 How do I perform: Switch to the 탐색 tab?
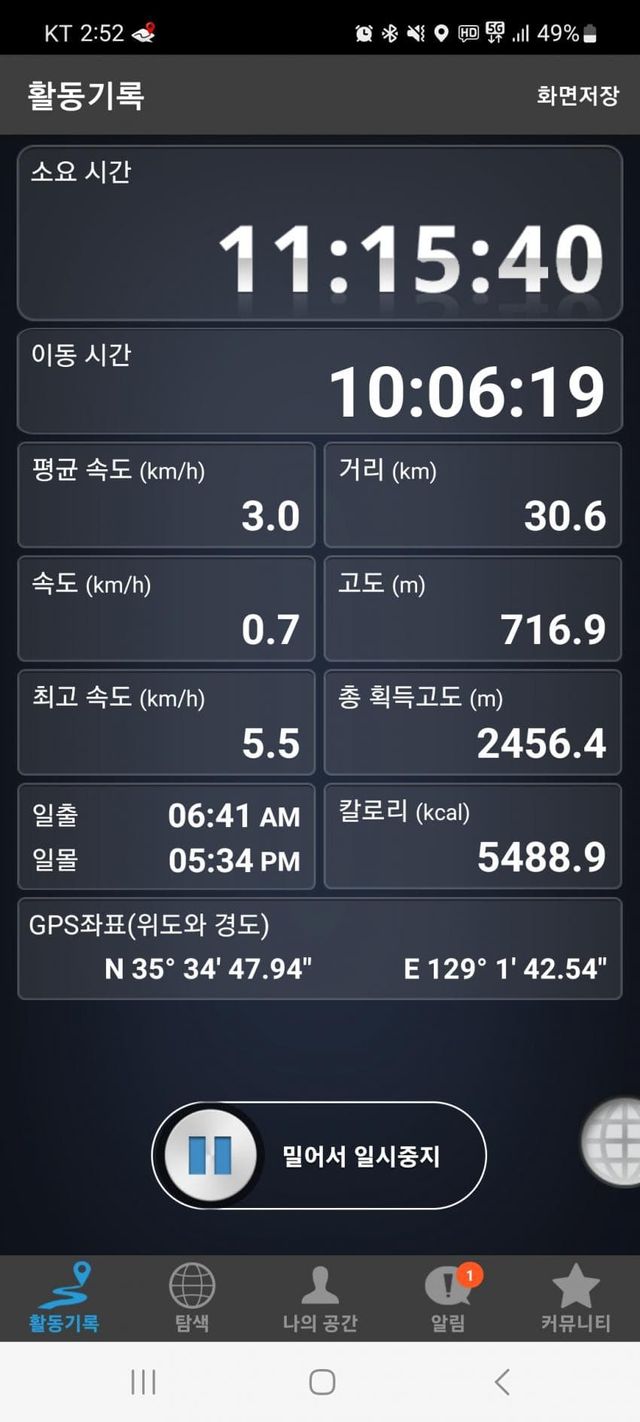click(x=192, y=1298)
